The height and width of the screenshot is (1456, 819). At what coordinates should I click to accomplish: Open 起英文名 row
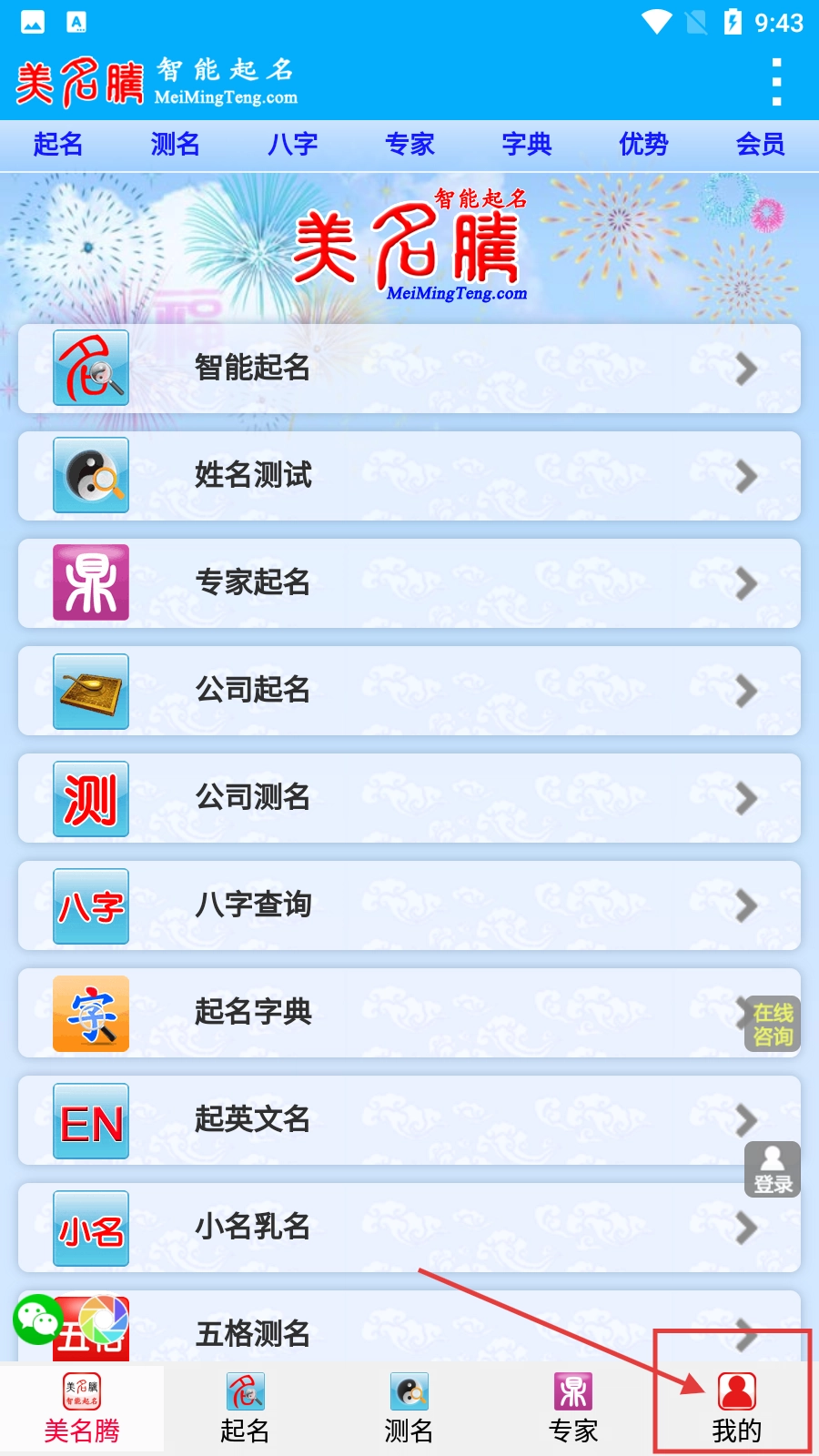coord(409,1120)
